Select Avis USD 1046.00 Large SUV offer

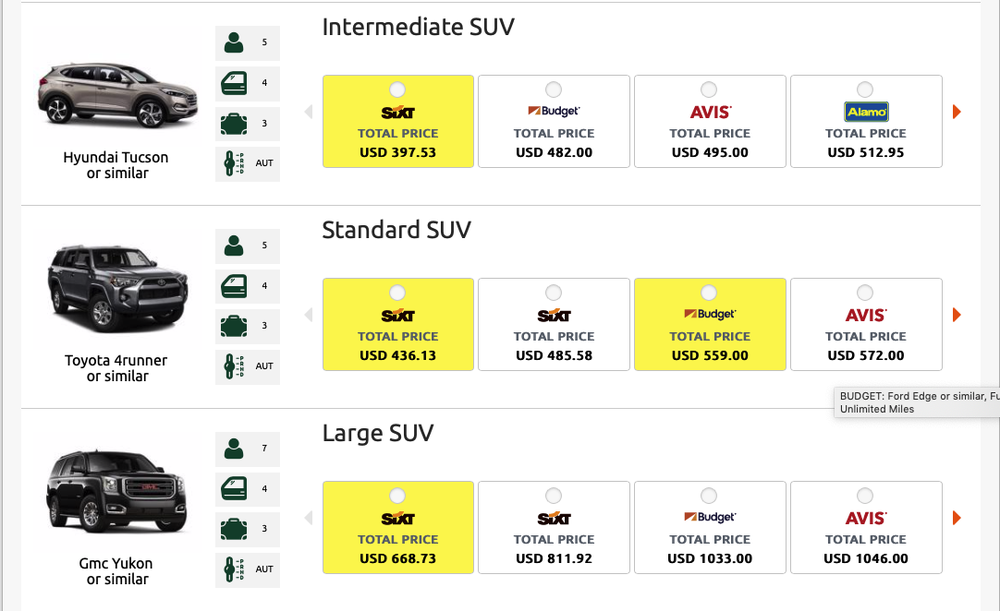(865, 495)
